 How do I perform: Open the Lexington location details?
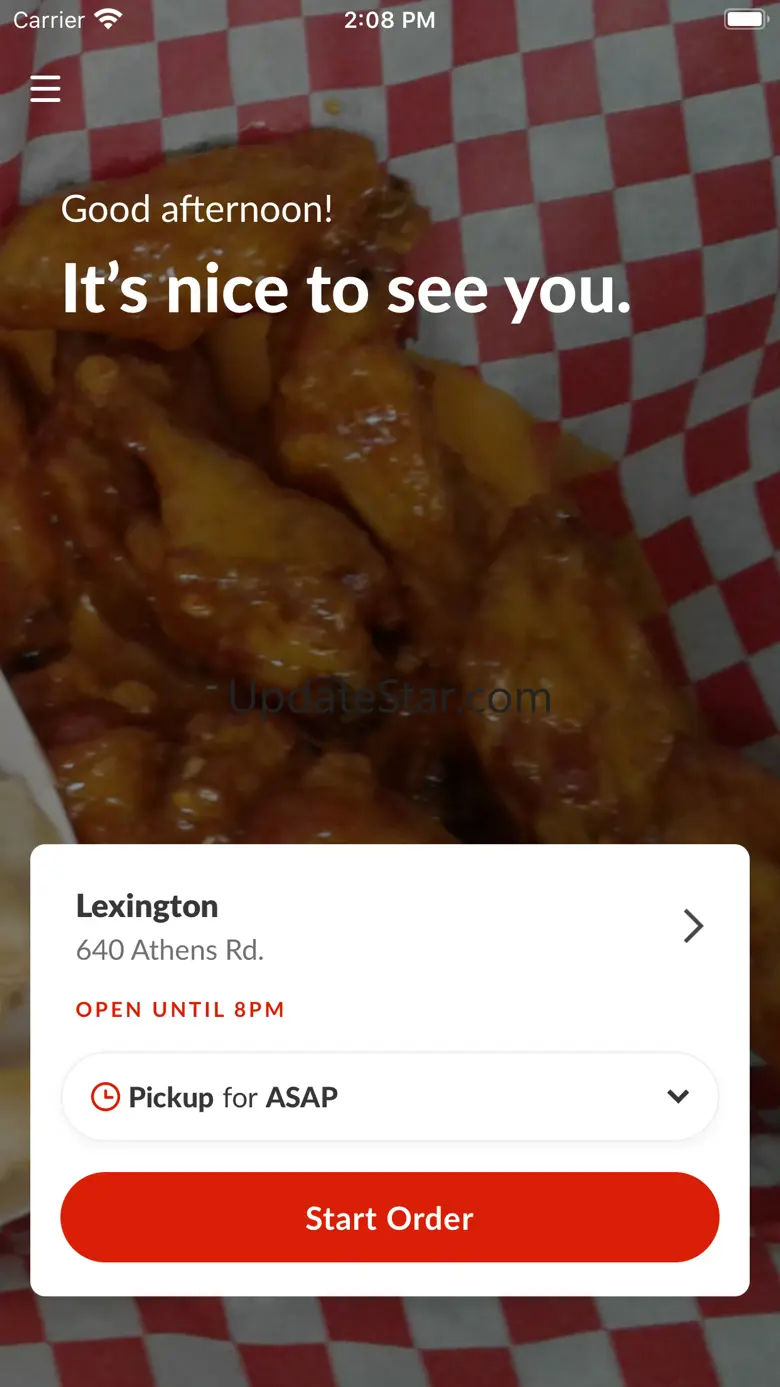pyautogui.click(x=692, y=926)
